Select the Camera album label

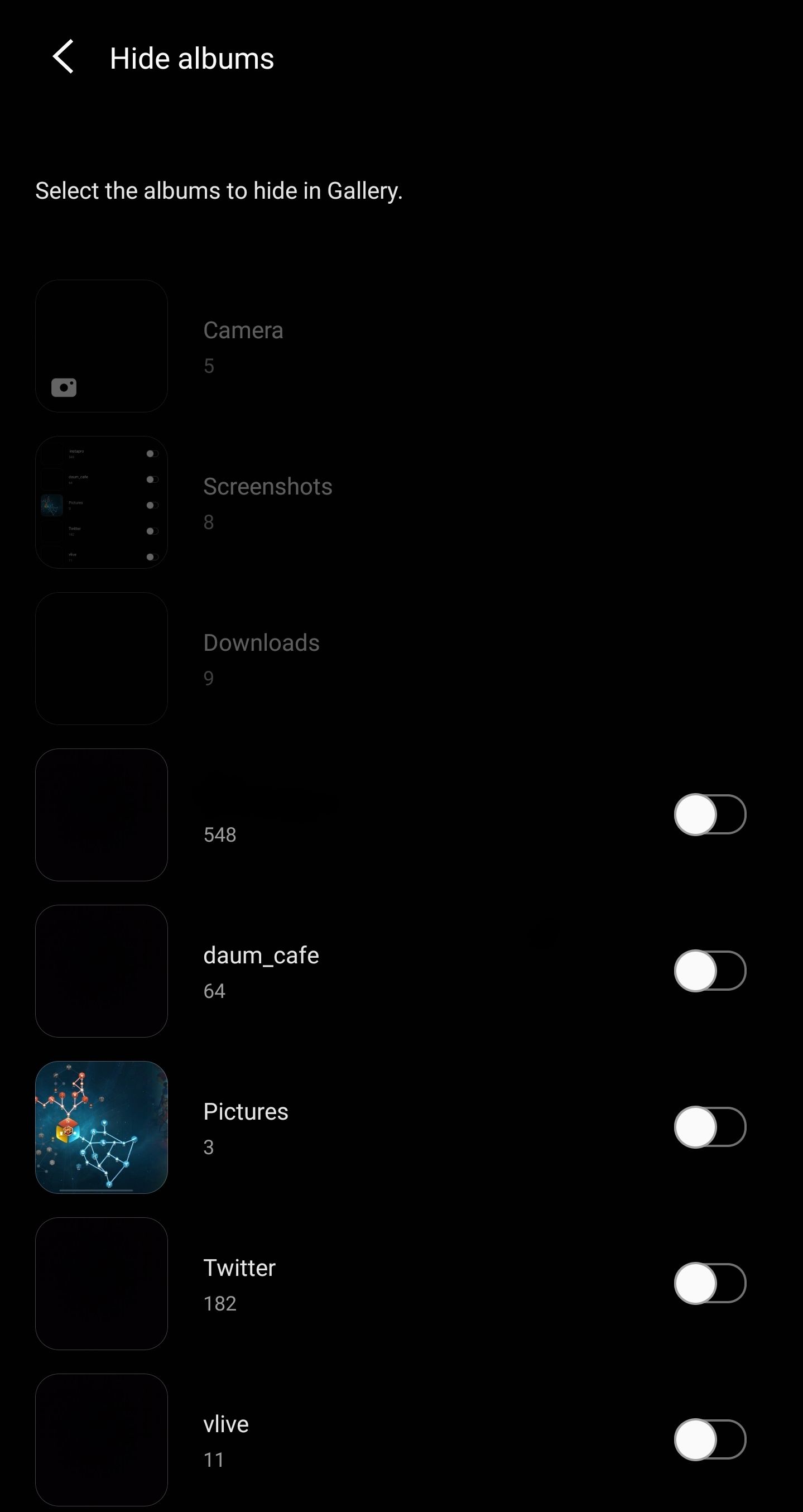(x=244, y=330)
